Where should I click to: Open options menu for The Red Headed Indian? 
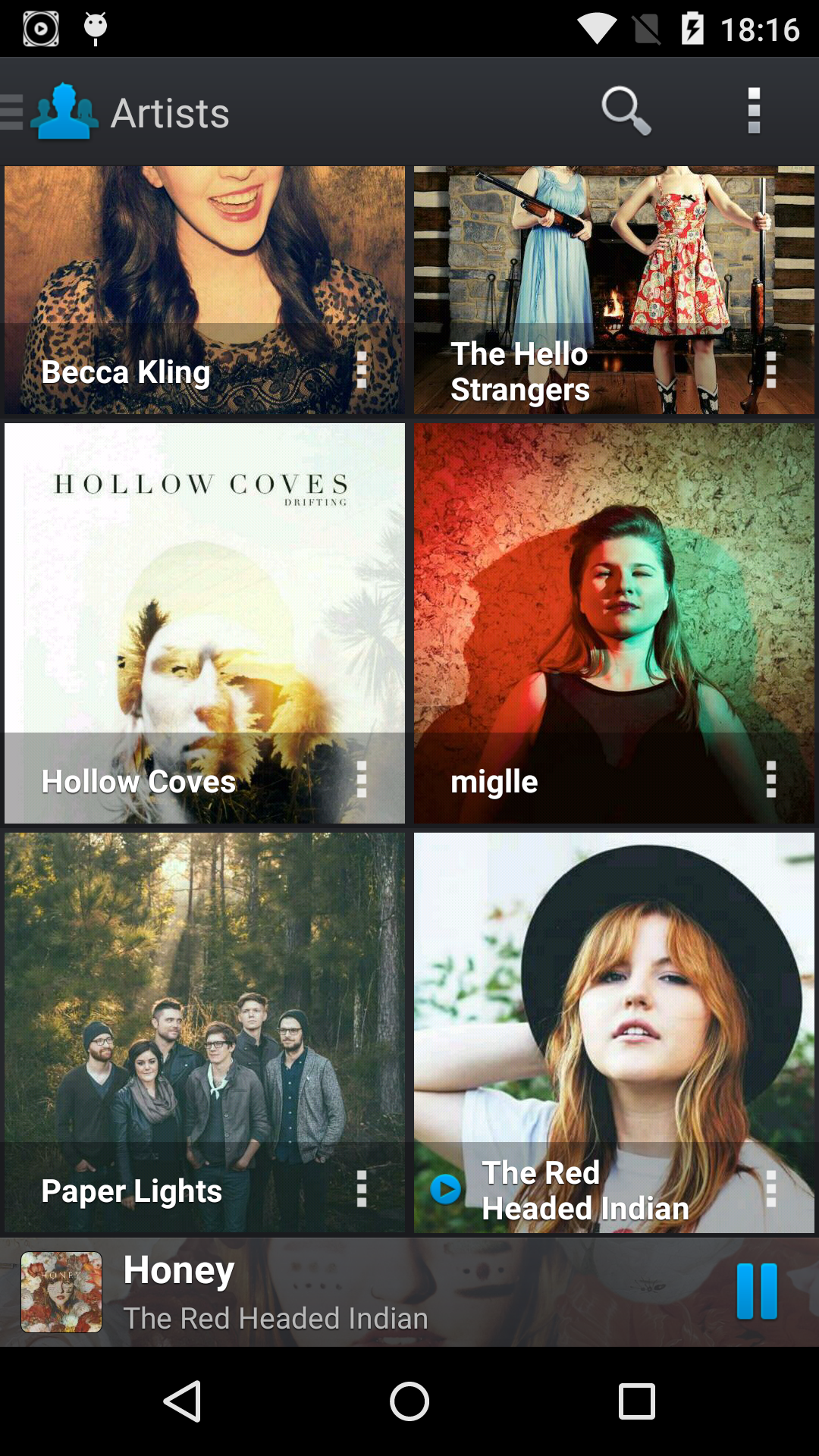coord(771,1189)
